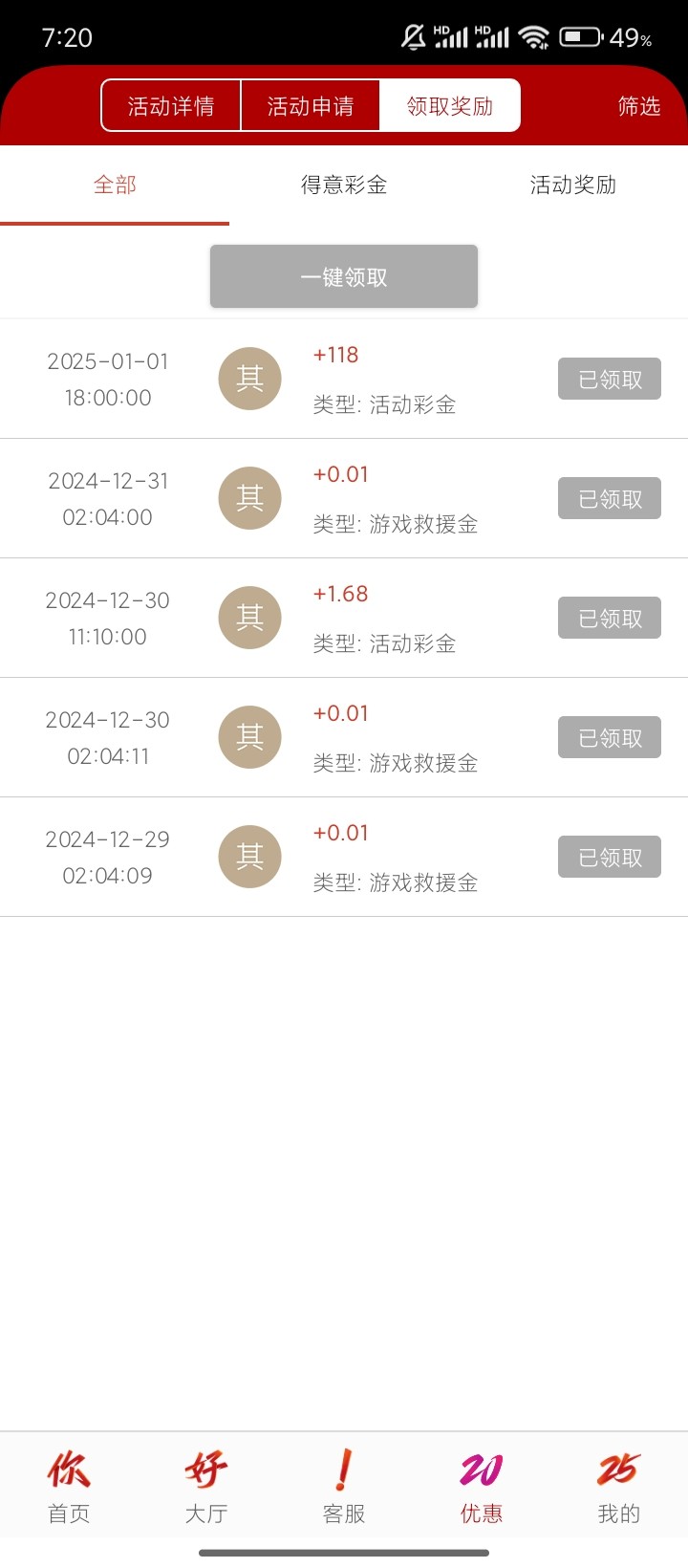Screen dimensions: 688x1568
Task: Tap the 一键领取 button
Action: pos(344,276)
